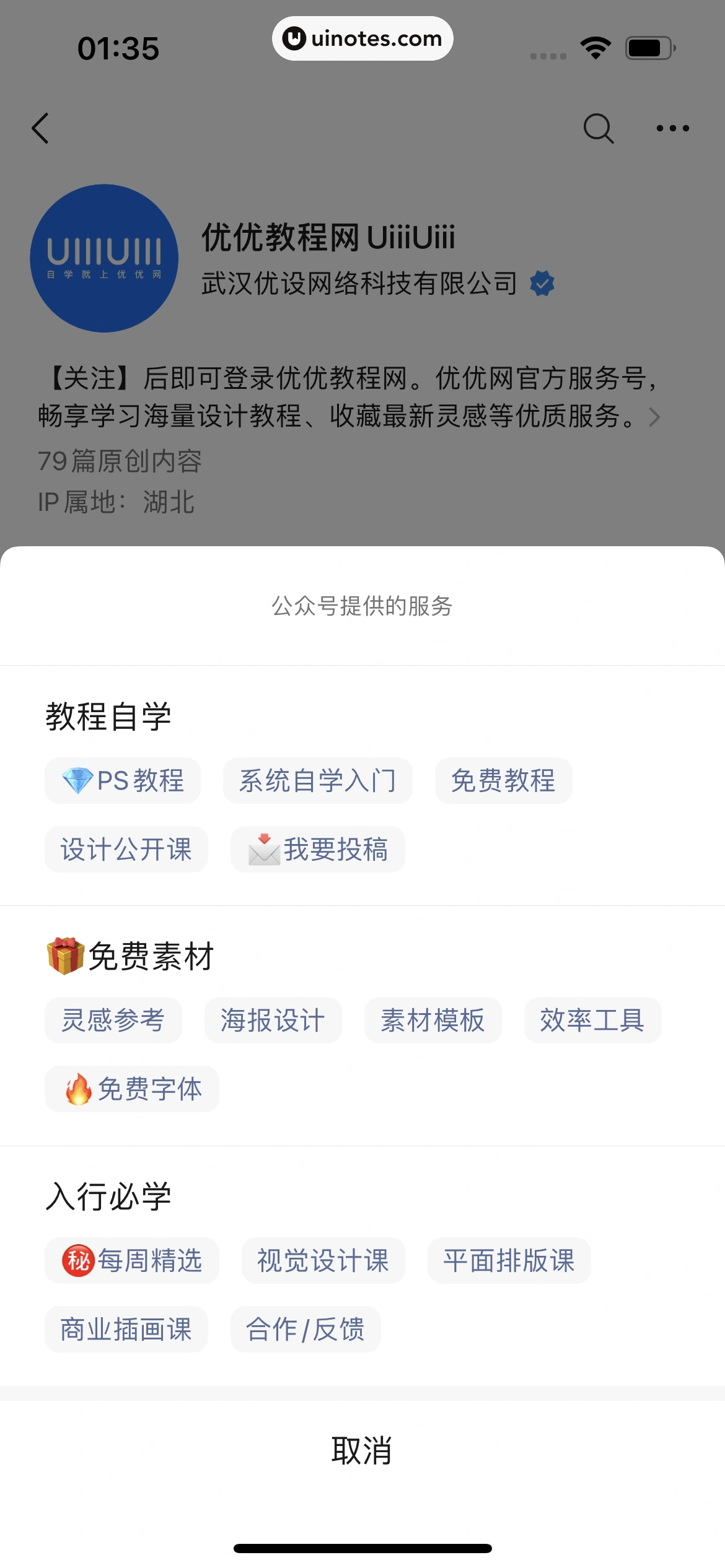Open the 视觉设计课 entry
The image size is (725, 1568).
323,1261
